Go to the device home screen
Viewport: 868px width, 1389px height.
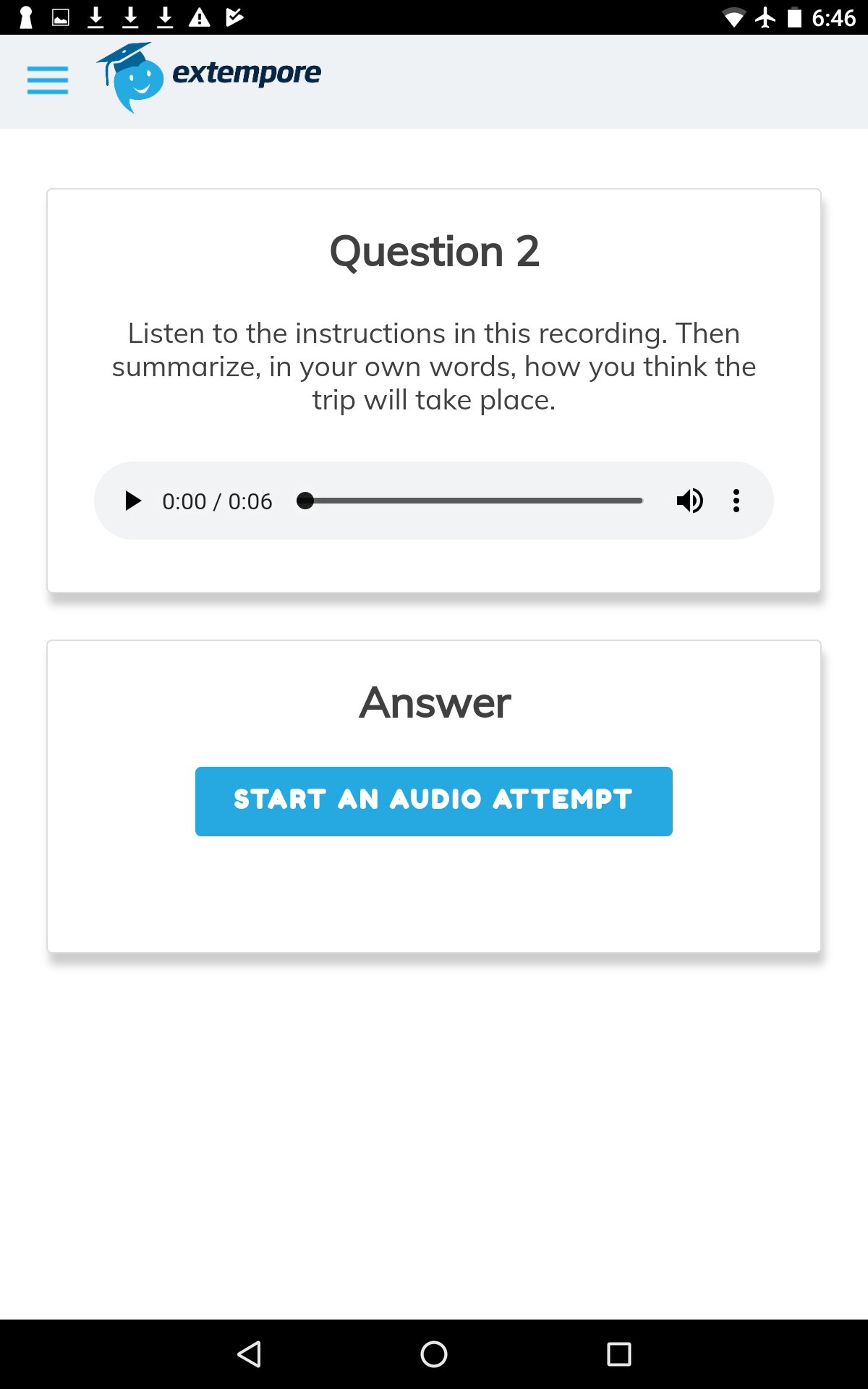point(434,1354)
